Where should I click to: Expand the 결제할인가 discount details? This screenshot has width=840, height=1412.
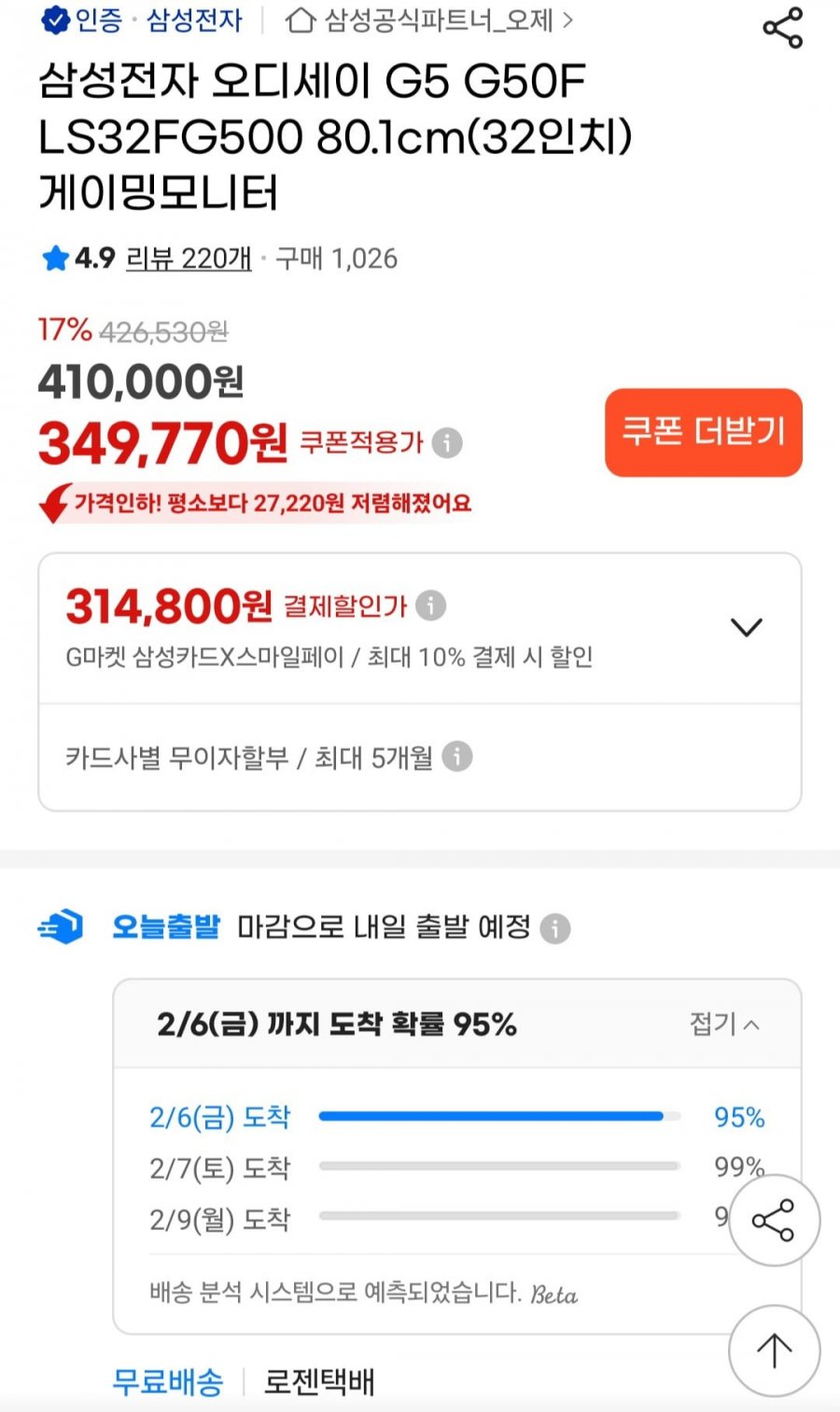point(746,626)
